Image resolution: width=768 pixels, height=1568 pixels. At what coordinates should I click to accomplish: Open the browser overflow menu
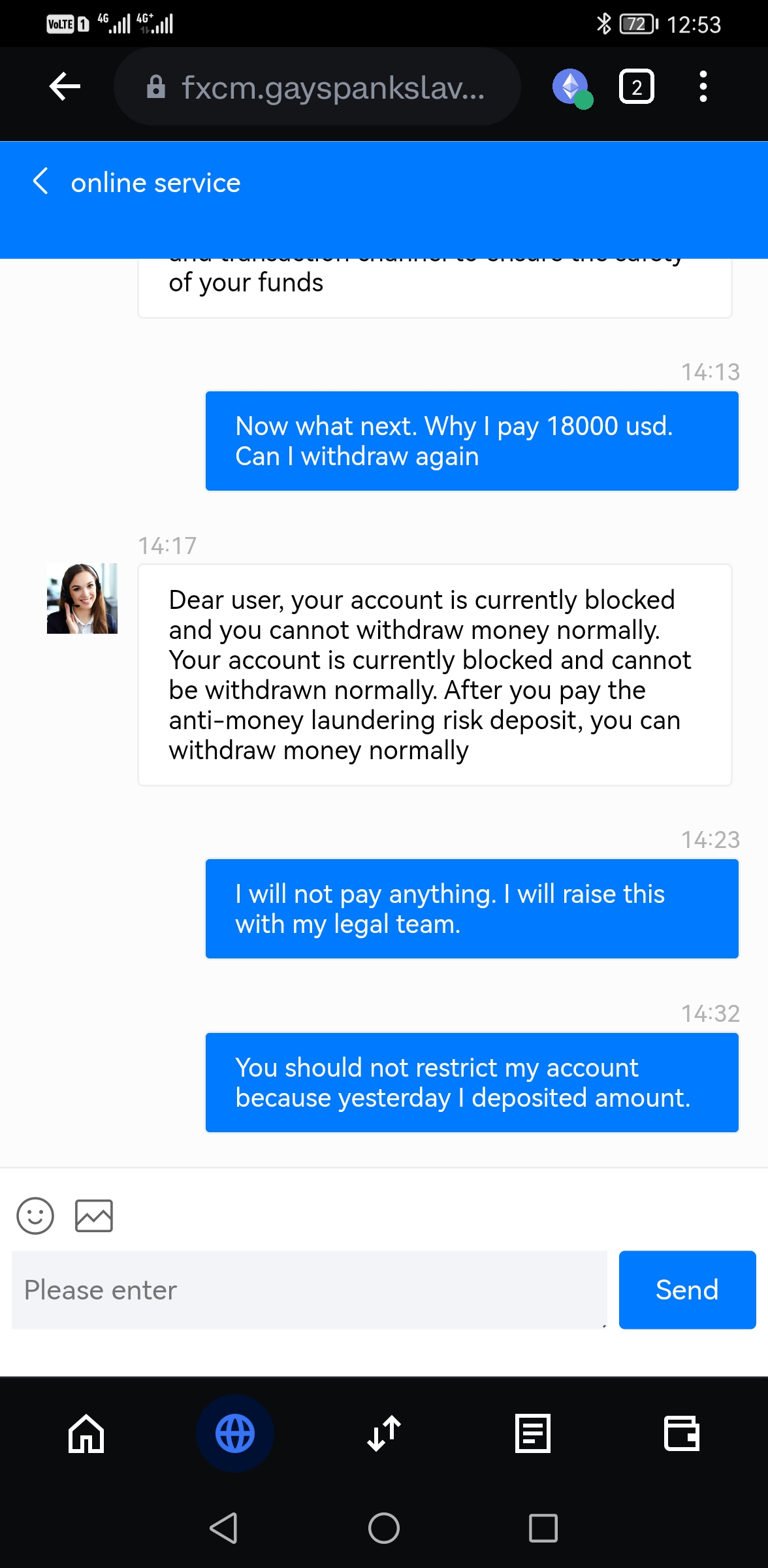[x=703, y=87]
